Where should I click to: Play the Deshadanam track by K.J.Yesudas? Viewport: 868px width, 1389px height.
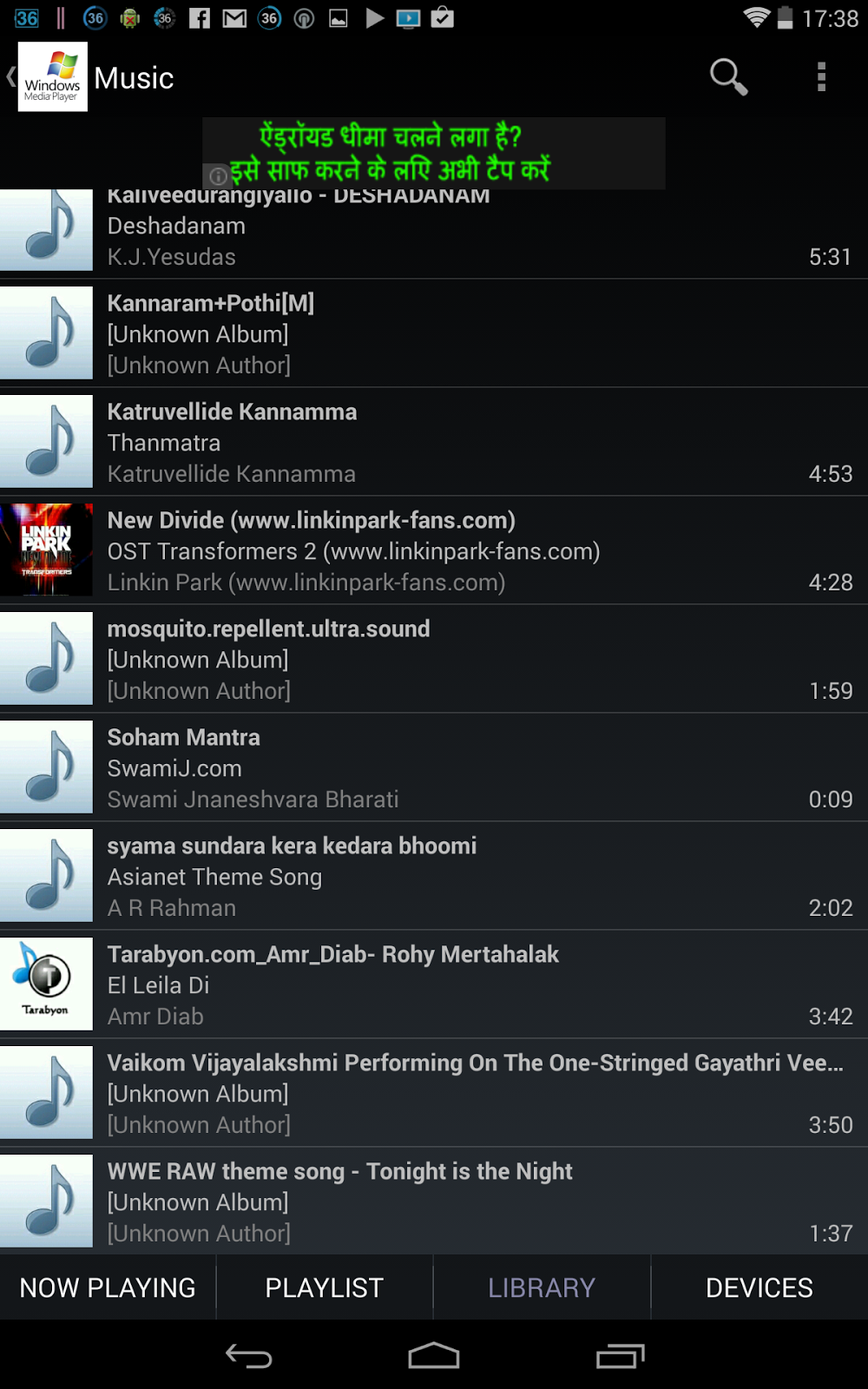pos(434,233)
